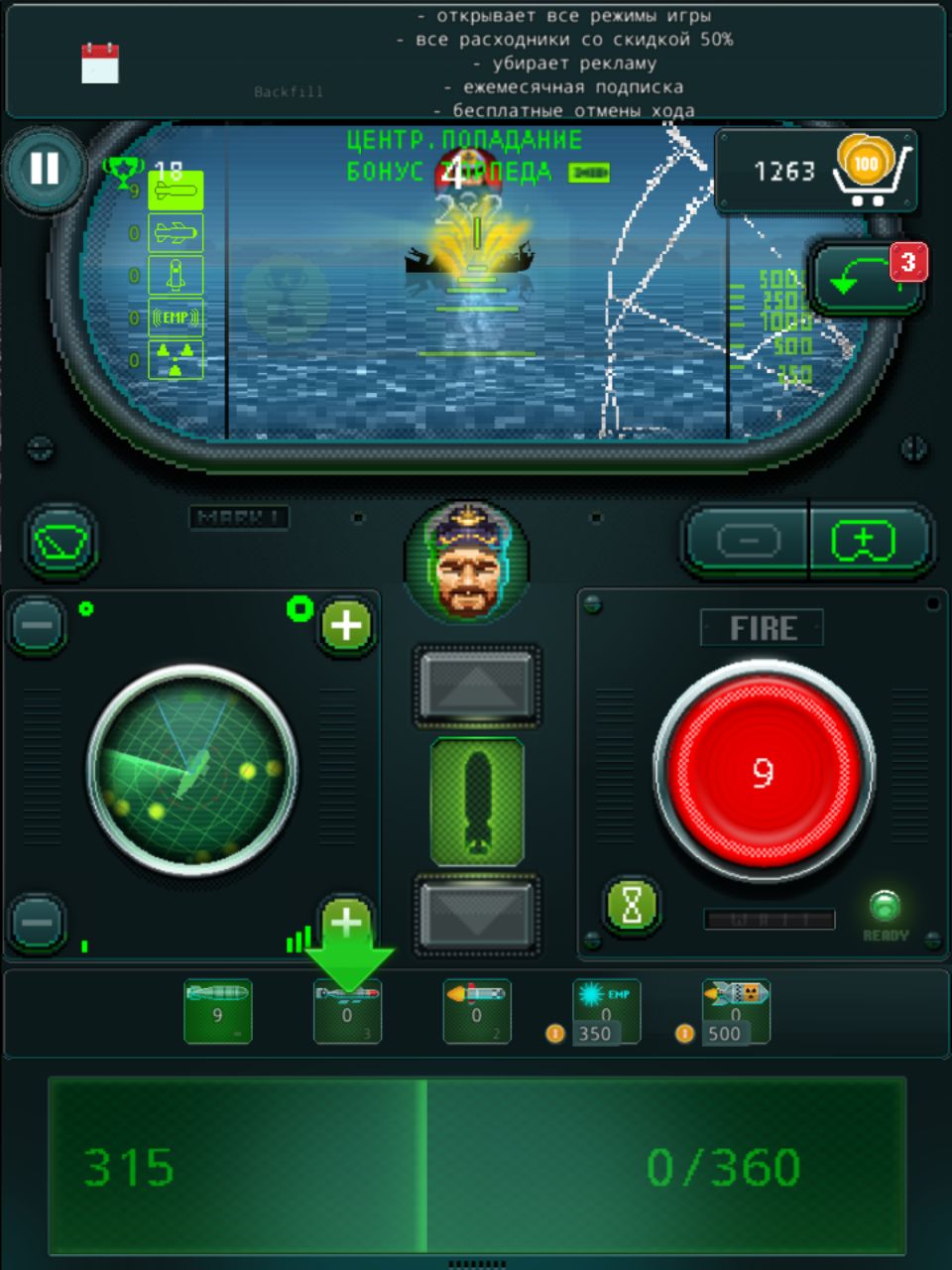Tap the periscope zoom in plus button

pyautogui.click(x=864, y=541)
